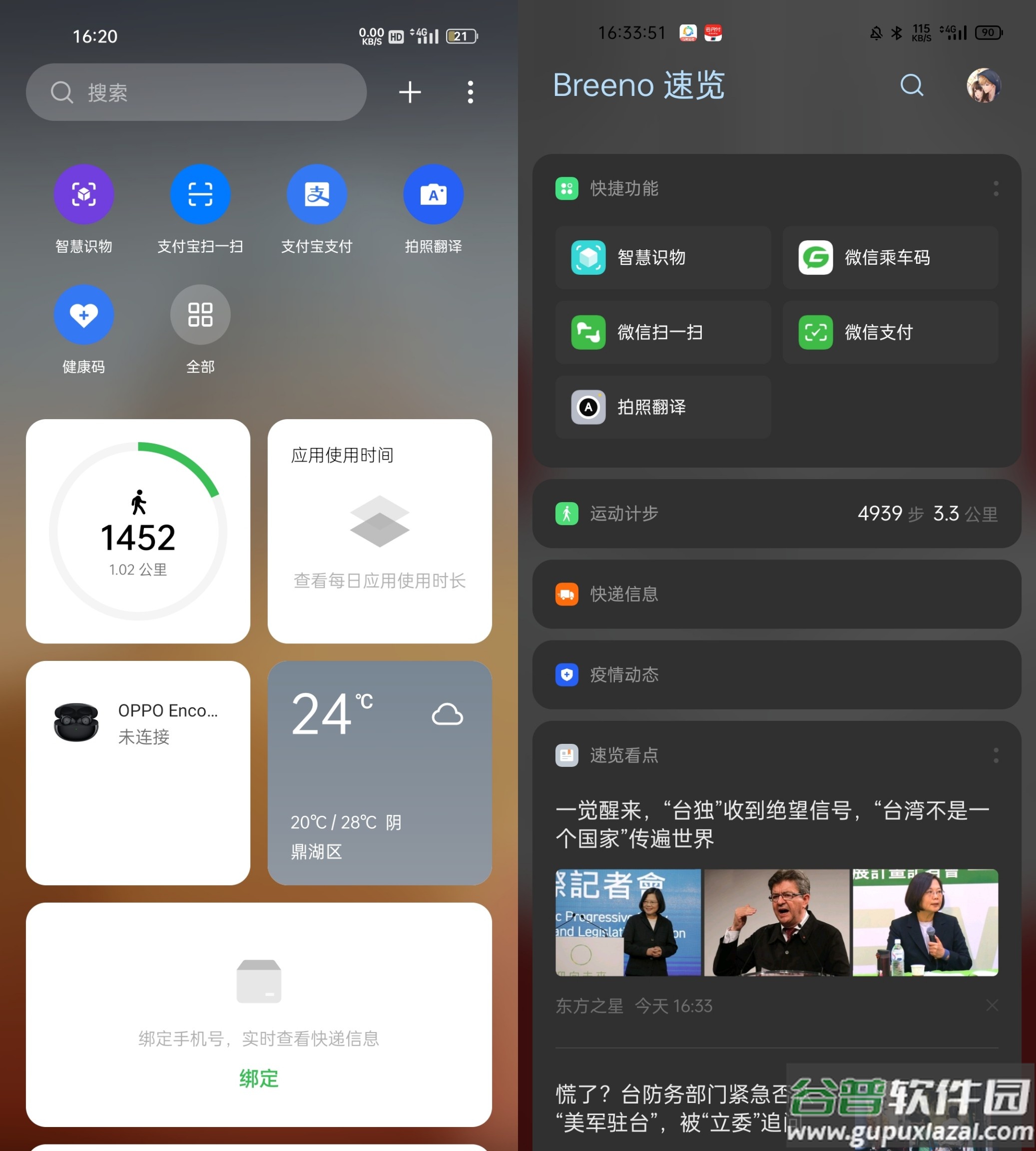Screen dimensions: 1036x1151
Task: Open 健康码 shortcut
Action: click(84, 315)
